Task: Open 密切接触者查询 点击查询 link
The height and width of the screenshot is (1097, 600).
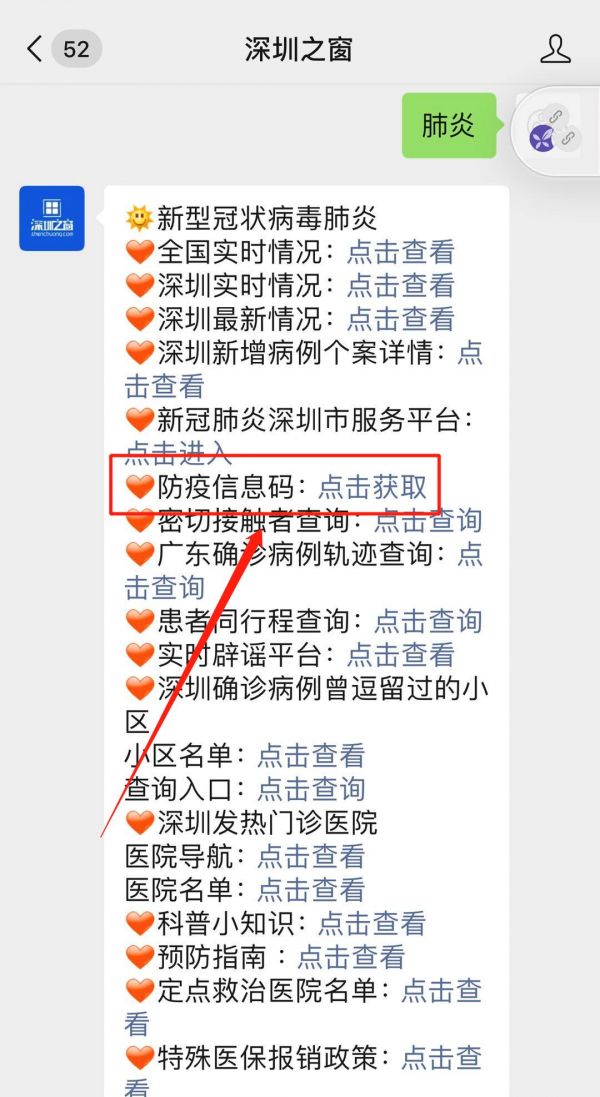Action: coord(428,520)
